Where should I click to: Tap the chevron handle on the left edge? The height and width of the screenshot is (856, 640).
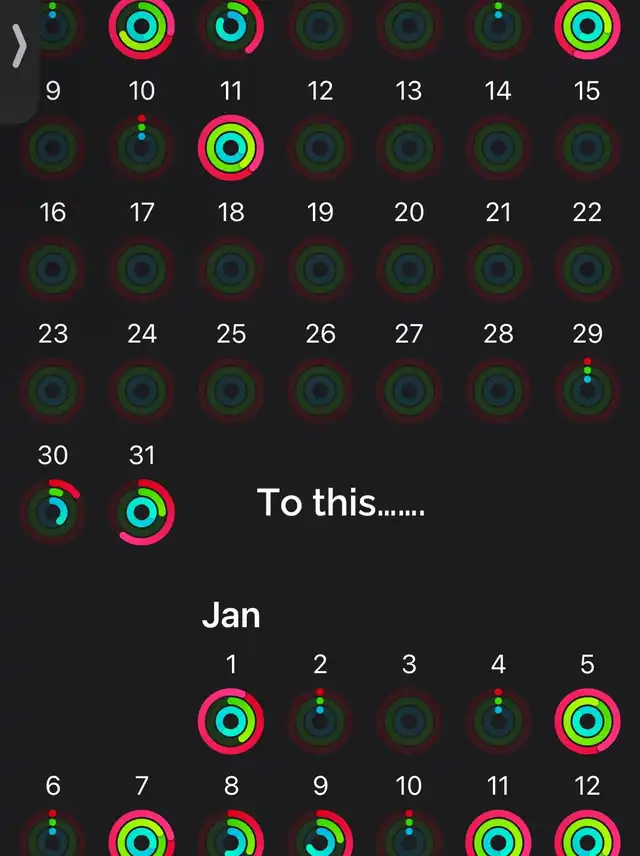(x=18, y=48)
